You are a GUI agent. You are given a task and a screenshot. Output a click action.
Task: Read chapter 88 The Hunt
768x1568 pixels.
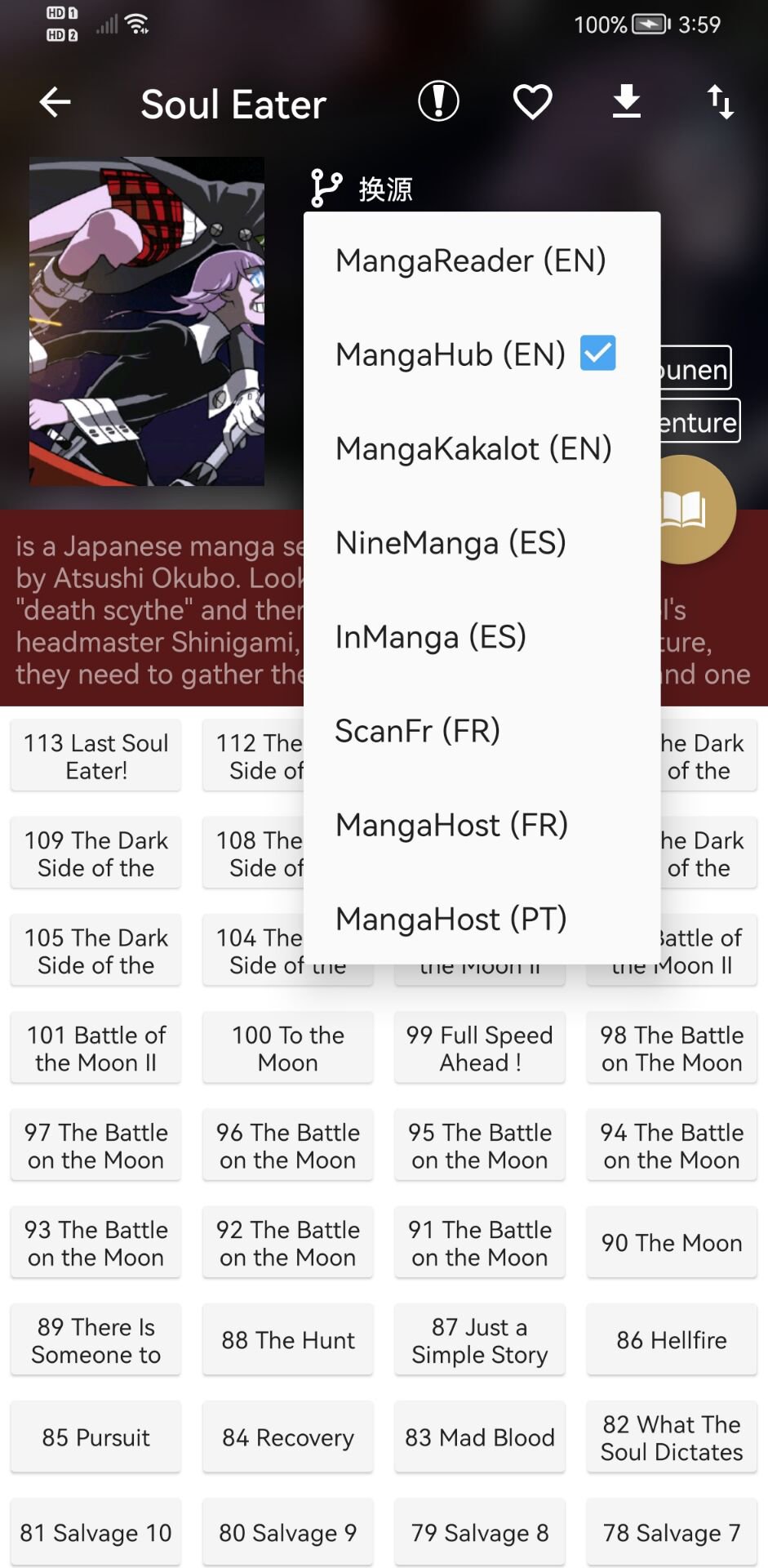288,1340
